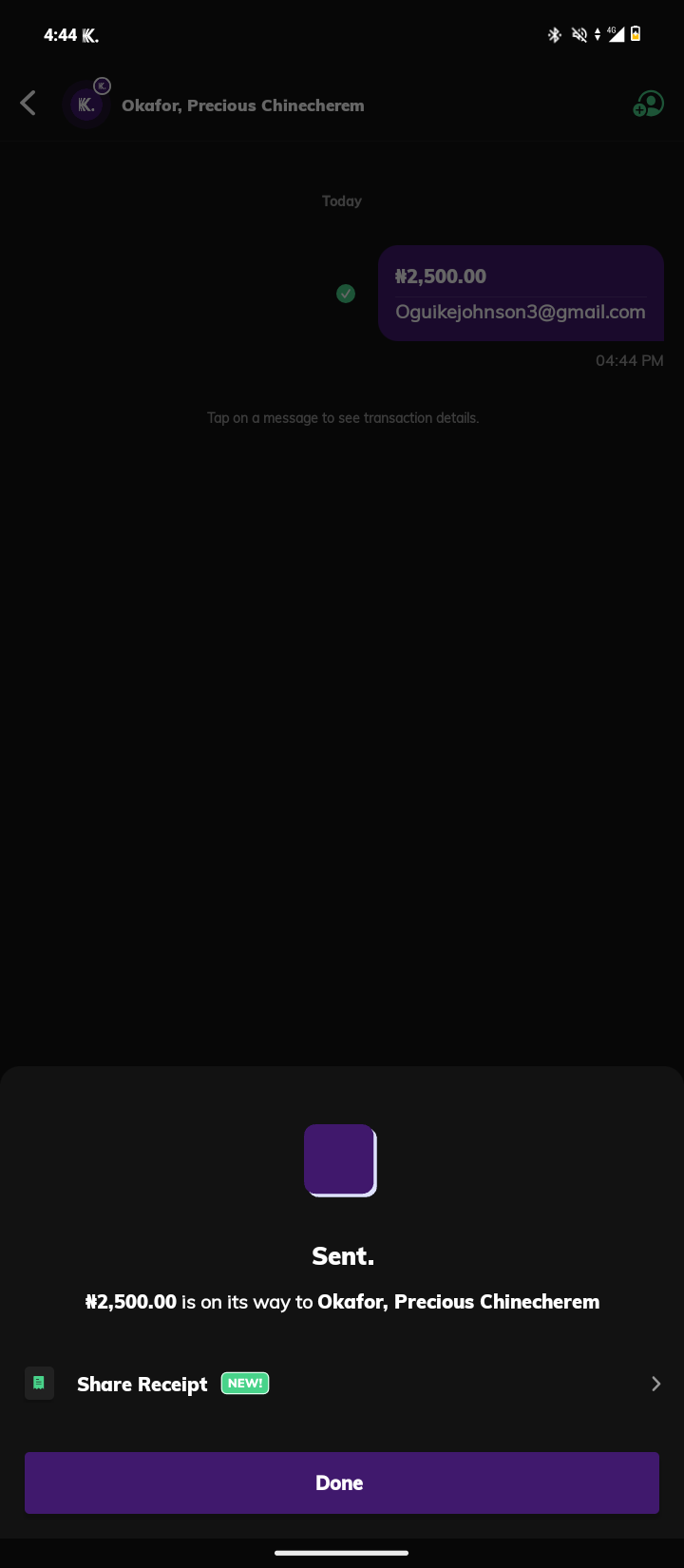Go back with the top arrow
684x1568 pixels.
click(28, 104)
